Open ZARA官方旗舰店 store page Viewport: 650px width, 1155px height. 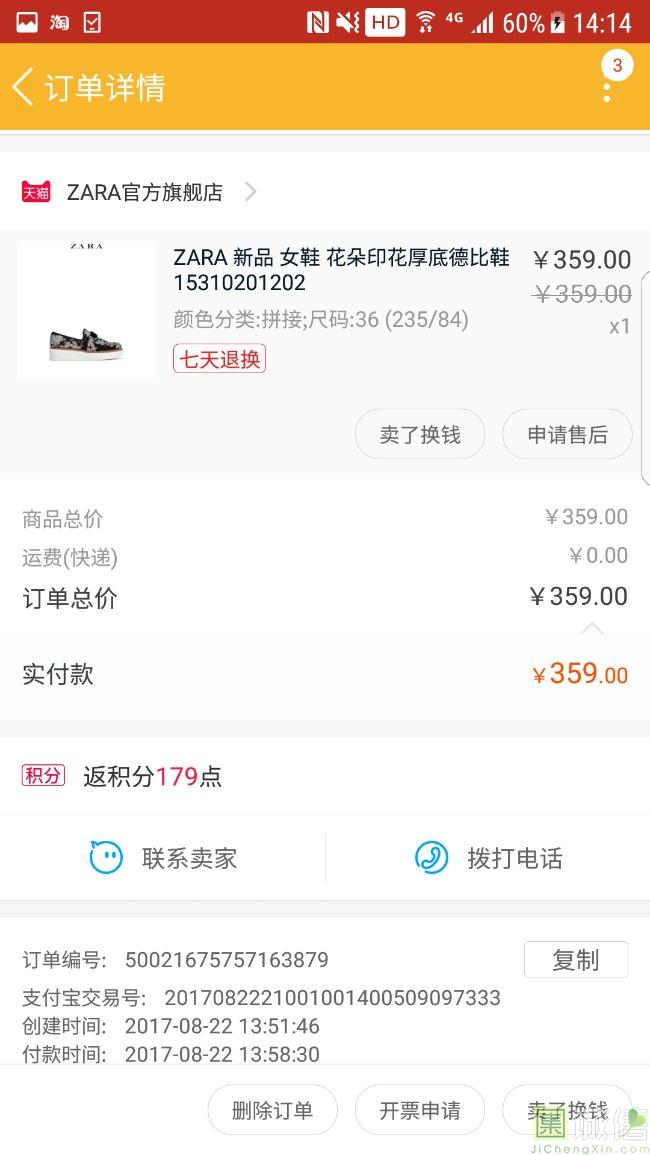click(x=144, y=192)
